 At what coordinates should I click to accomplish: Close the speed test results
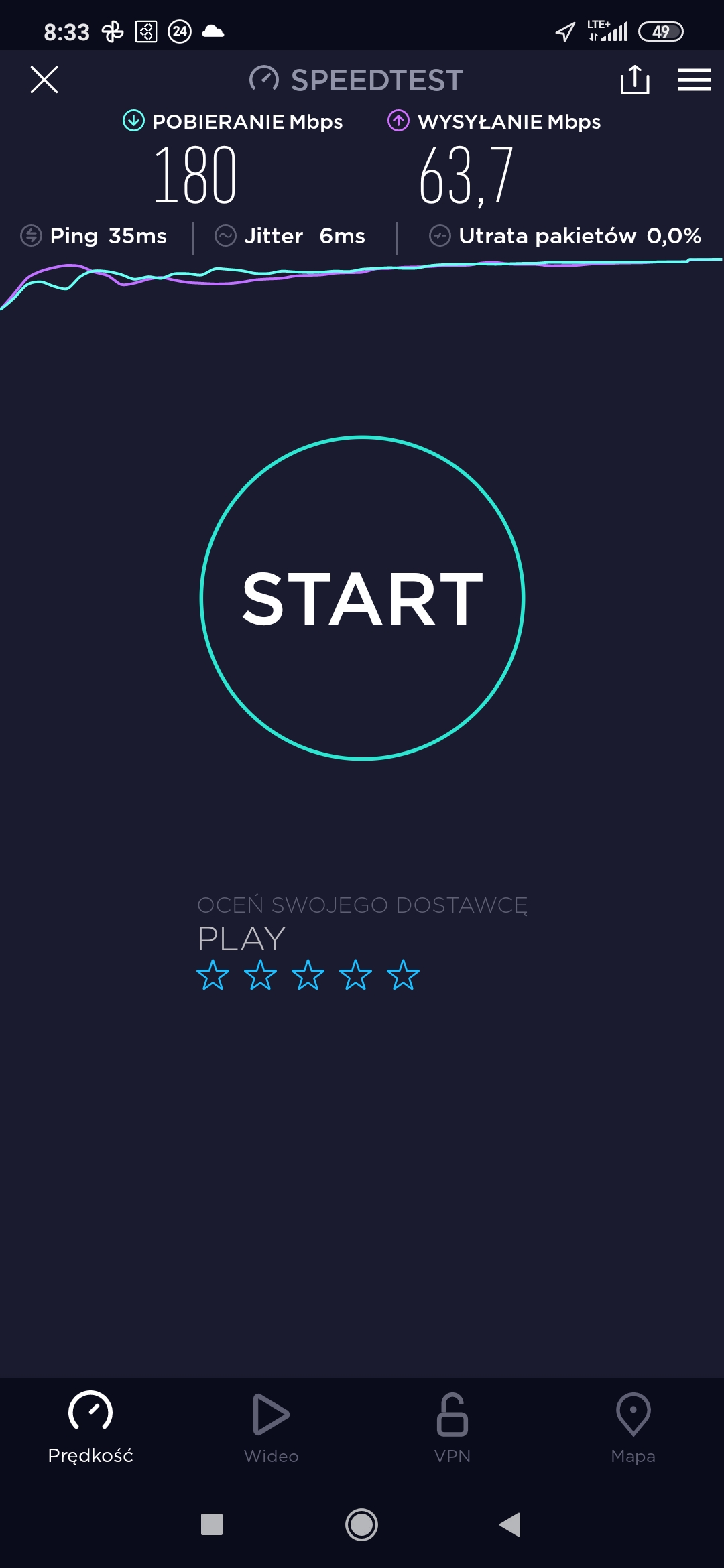[44, 80]
